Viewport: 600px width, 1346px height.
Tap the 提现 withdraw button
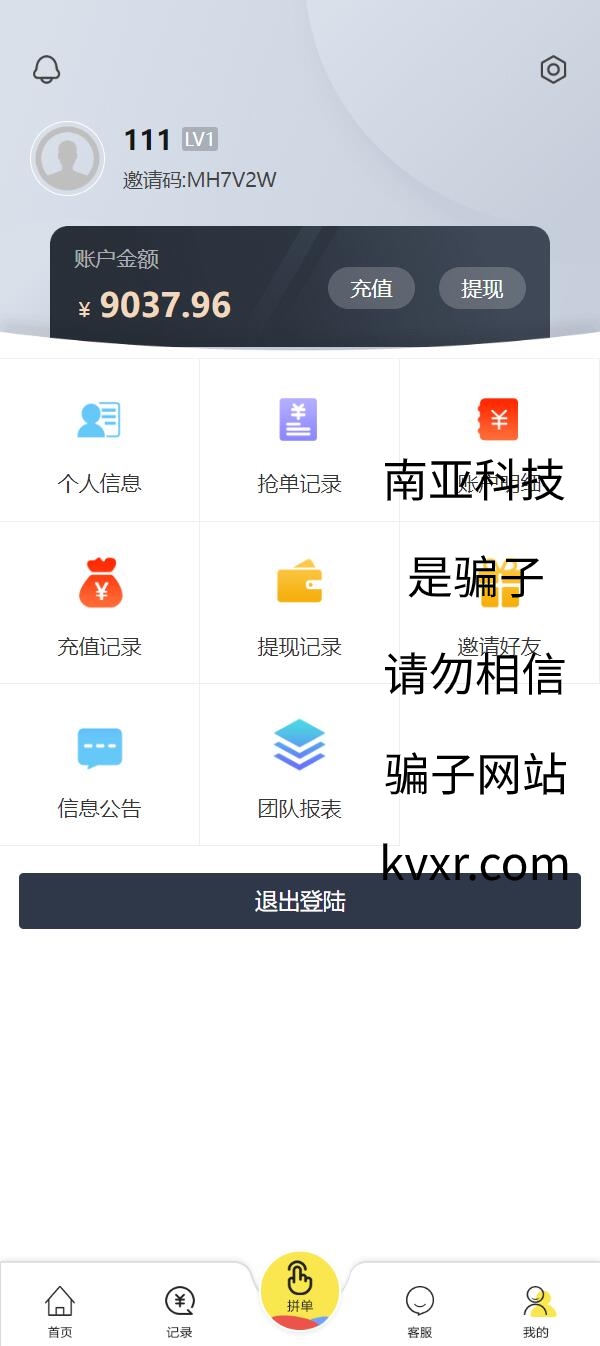click(482, 289)
